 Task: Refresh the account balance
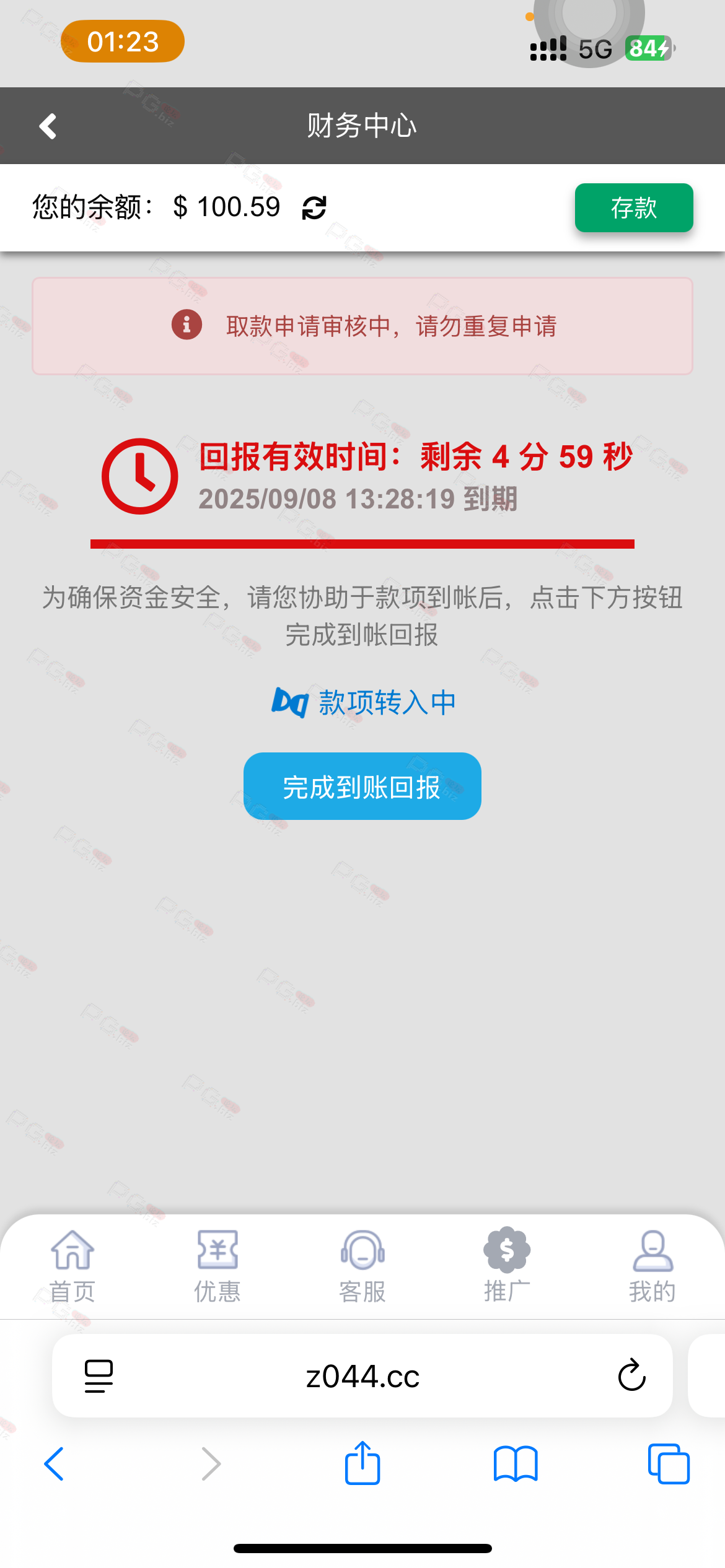point(314,207)
